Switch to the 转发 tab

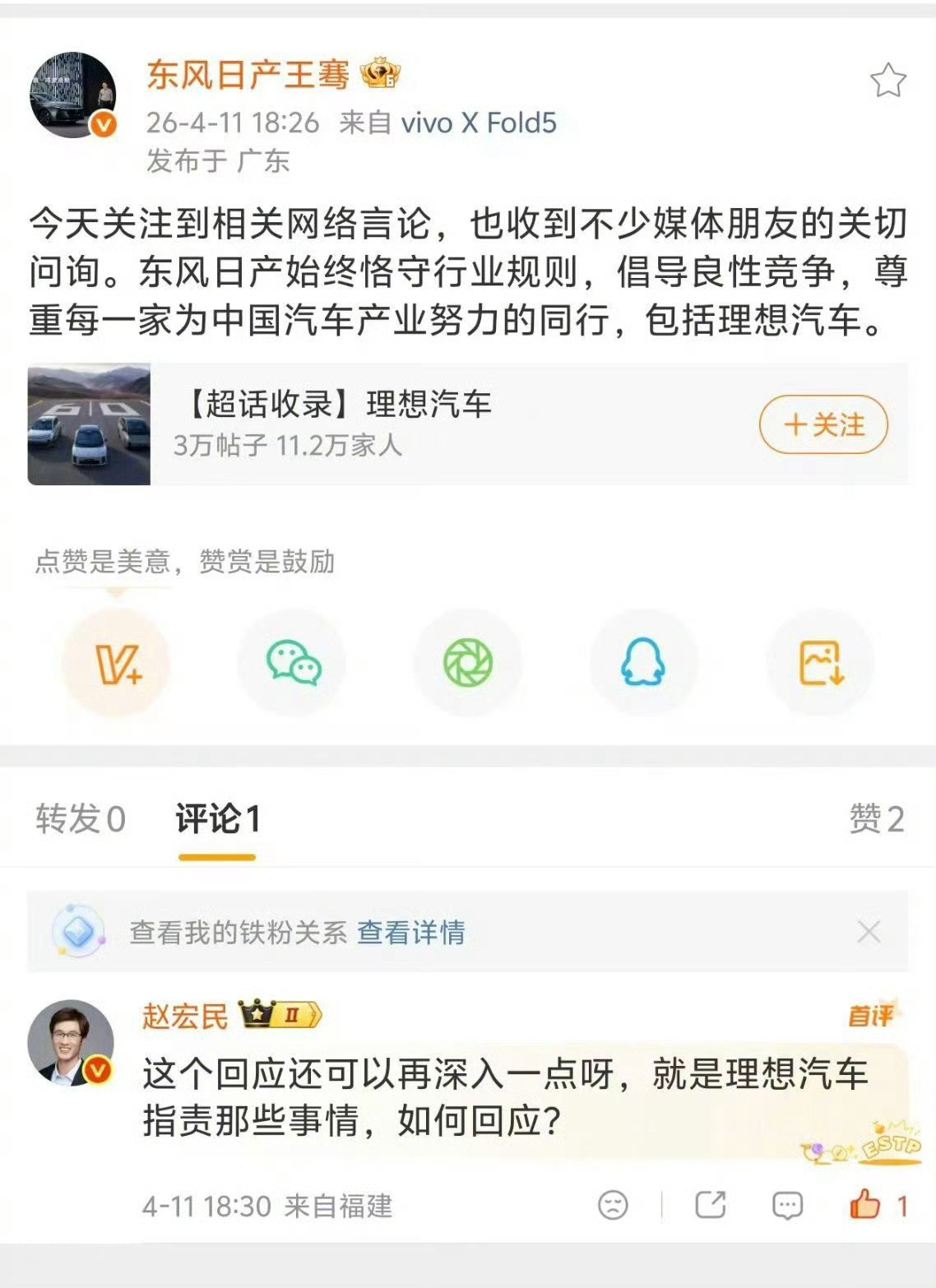[x=78, y=815]
